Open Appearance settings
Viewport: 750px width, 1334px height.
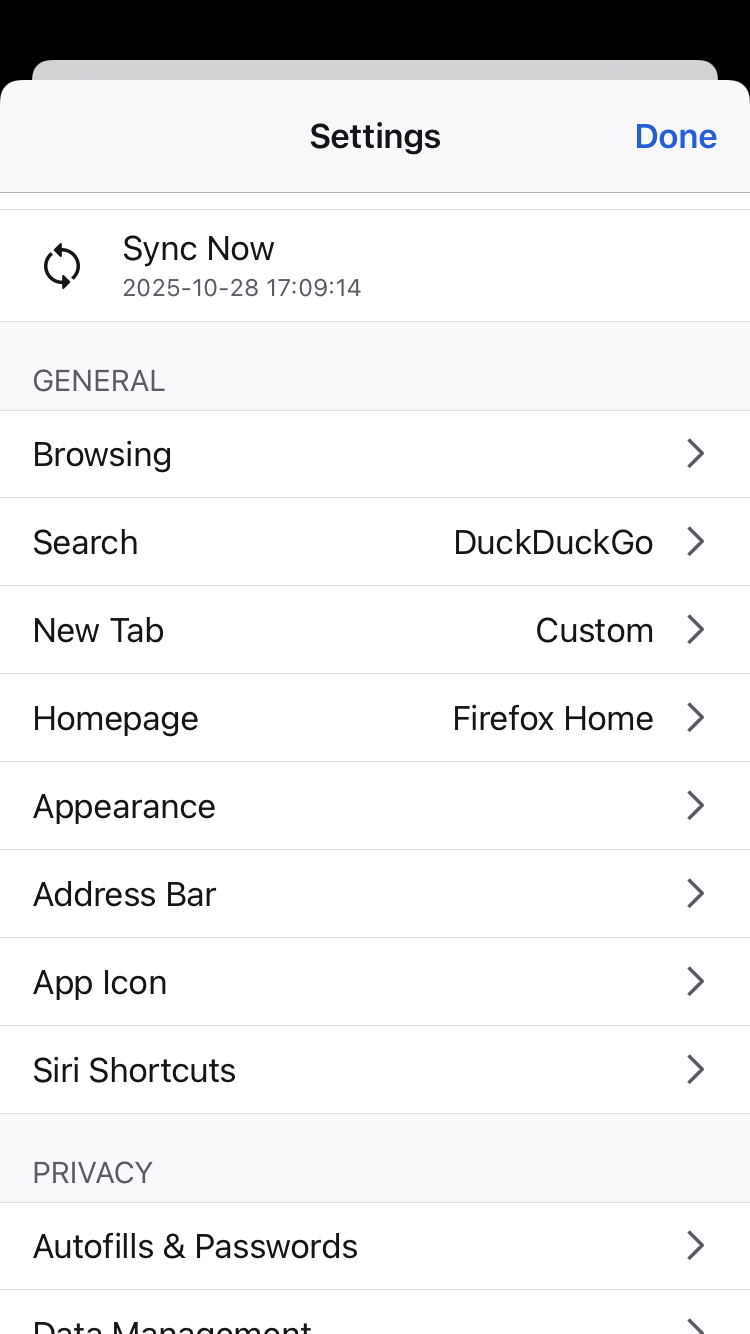click(375, 806)
